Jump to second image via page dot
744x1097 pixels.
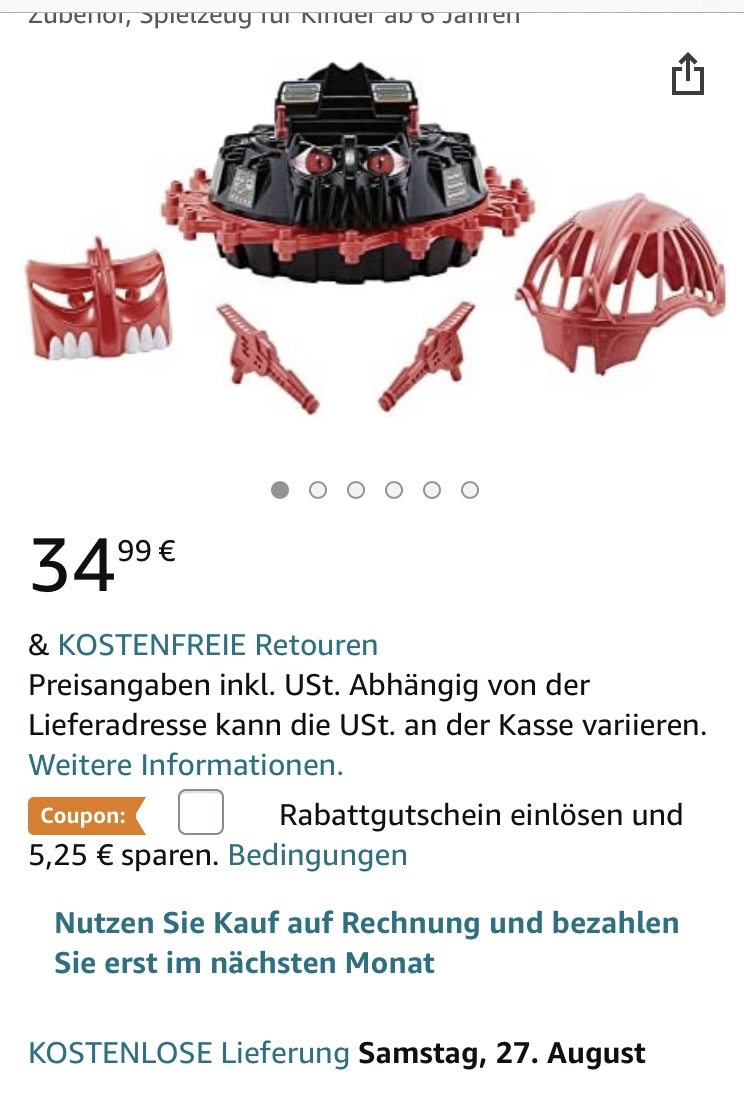(x=318, y=490)
